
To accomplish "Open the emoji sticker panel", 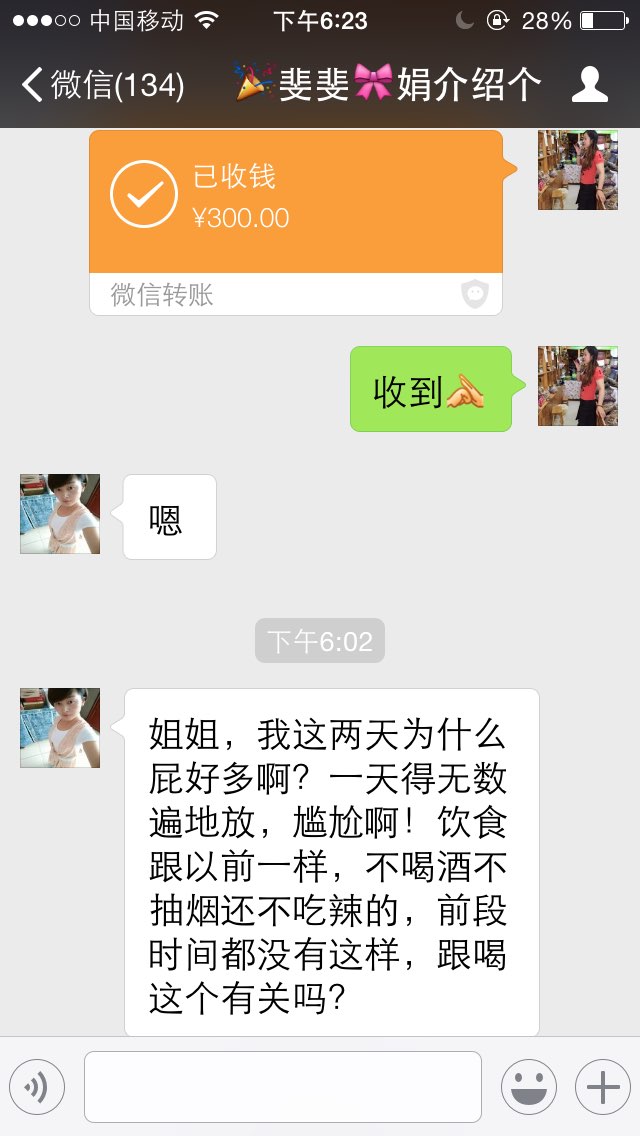I will click(x=529, y=1087).
